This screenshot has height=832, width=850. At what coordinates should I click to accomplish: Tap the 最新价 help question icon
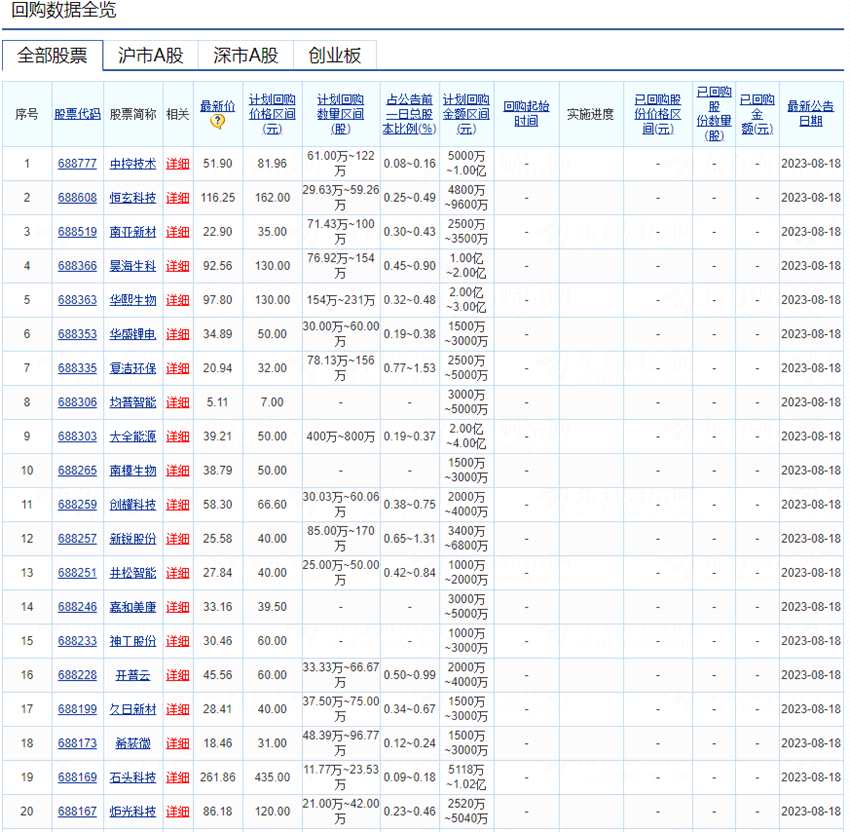[x=217, y=122]
